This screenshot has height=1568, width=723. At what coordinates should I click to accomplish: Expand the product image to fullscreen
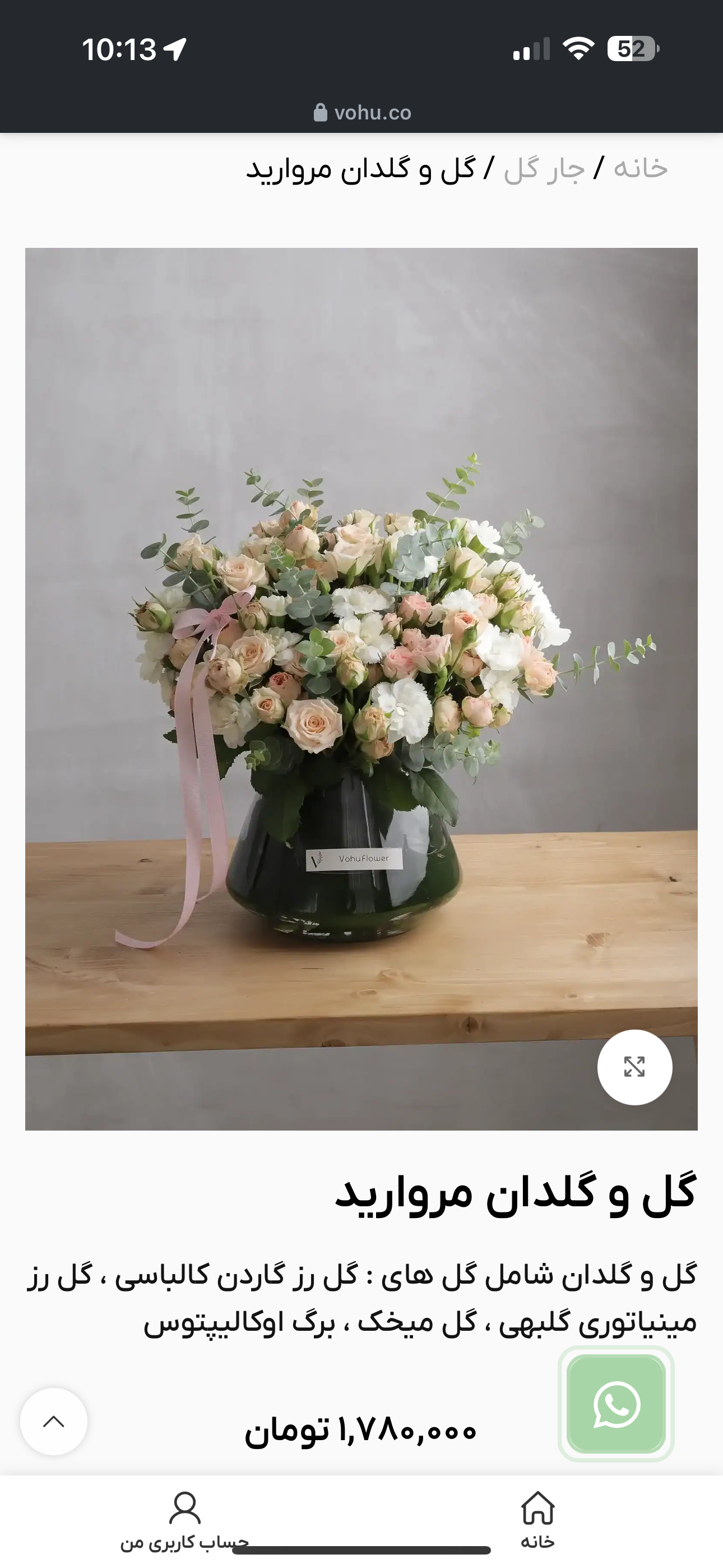(634, 1067)
